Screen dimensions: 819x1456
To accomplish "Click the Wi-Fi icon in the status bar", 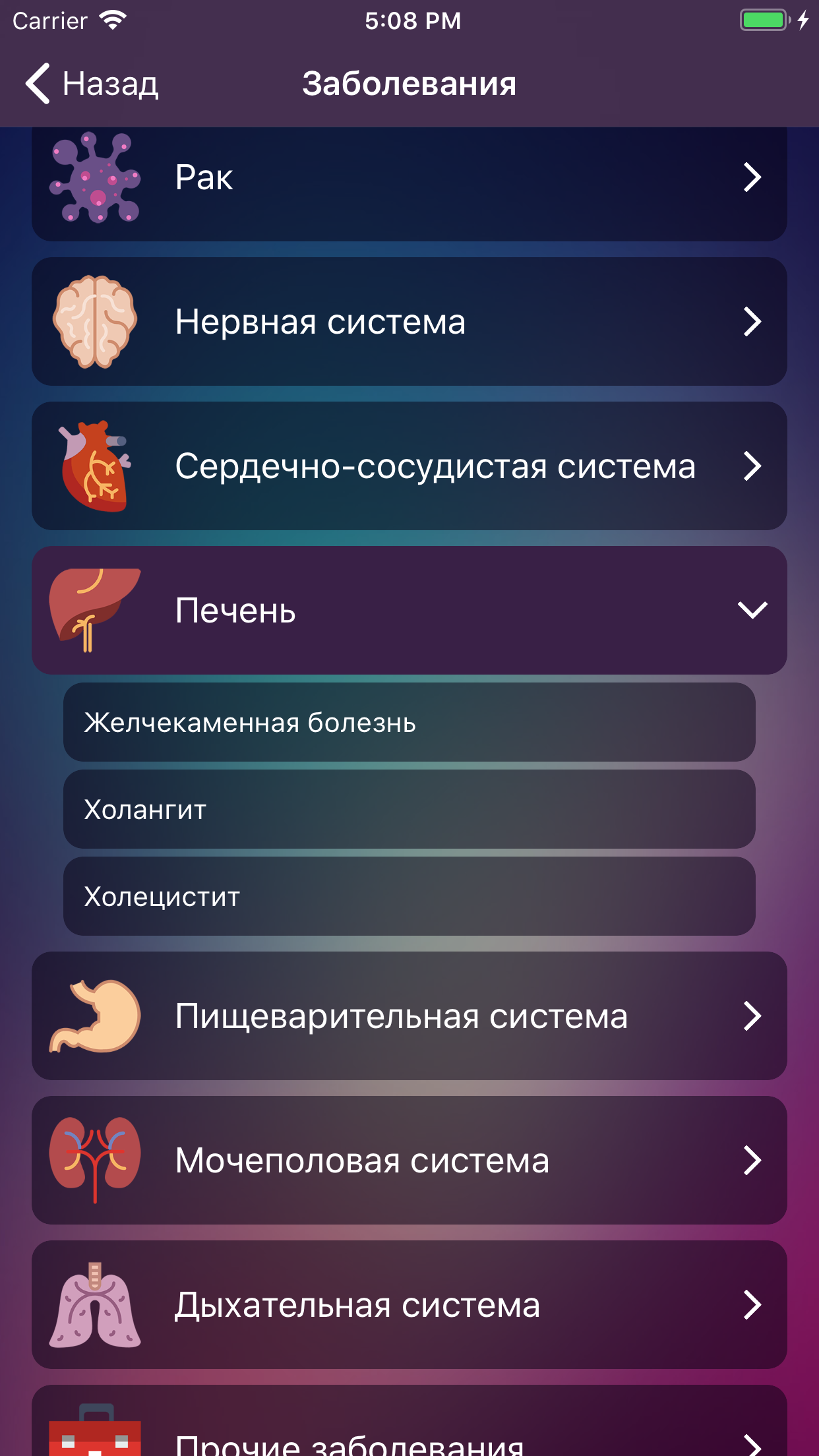I will pos(113,18).
